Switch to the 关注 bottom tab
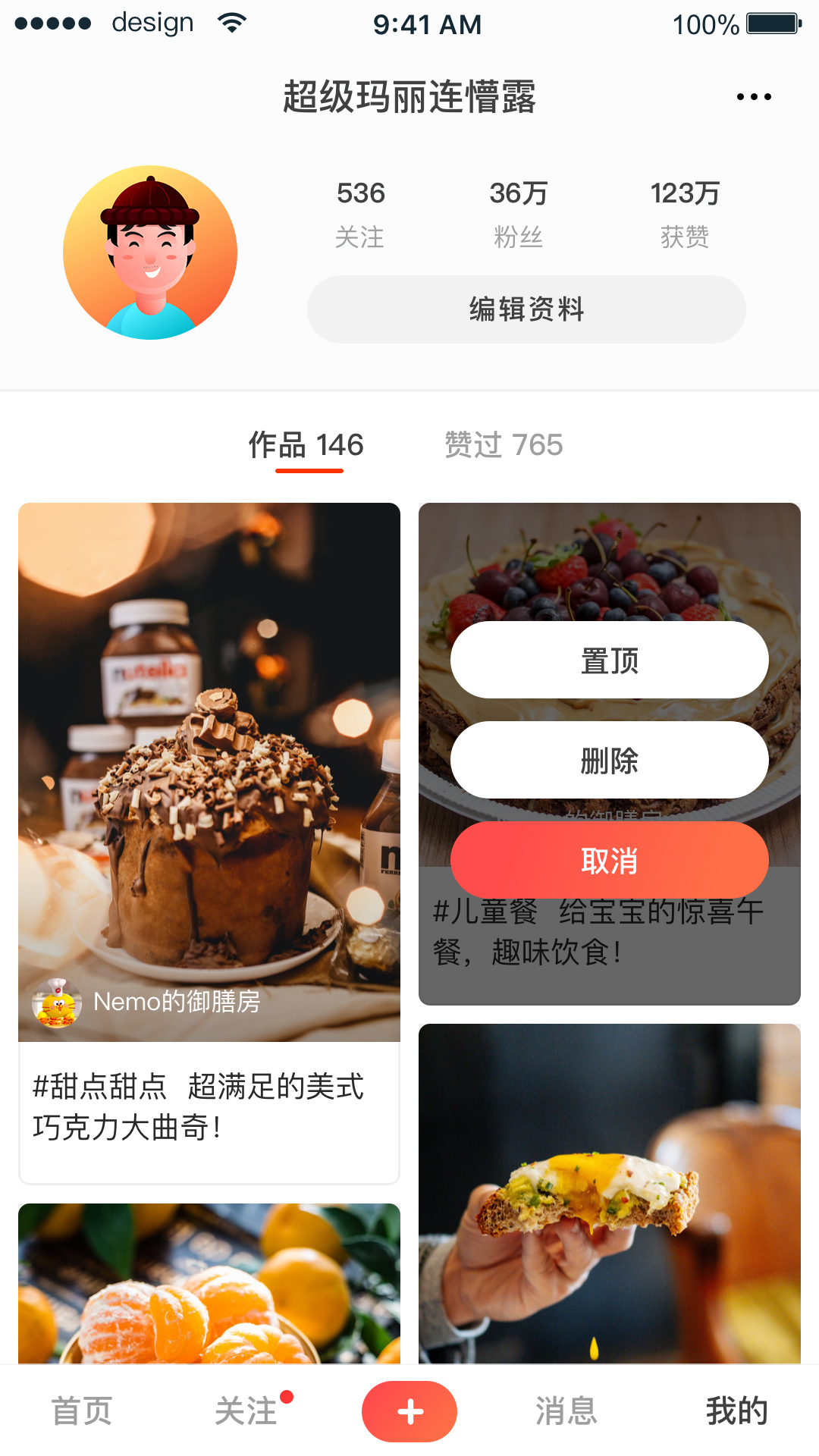 246,1411
